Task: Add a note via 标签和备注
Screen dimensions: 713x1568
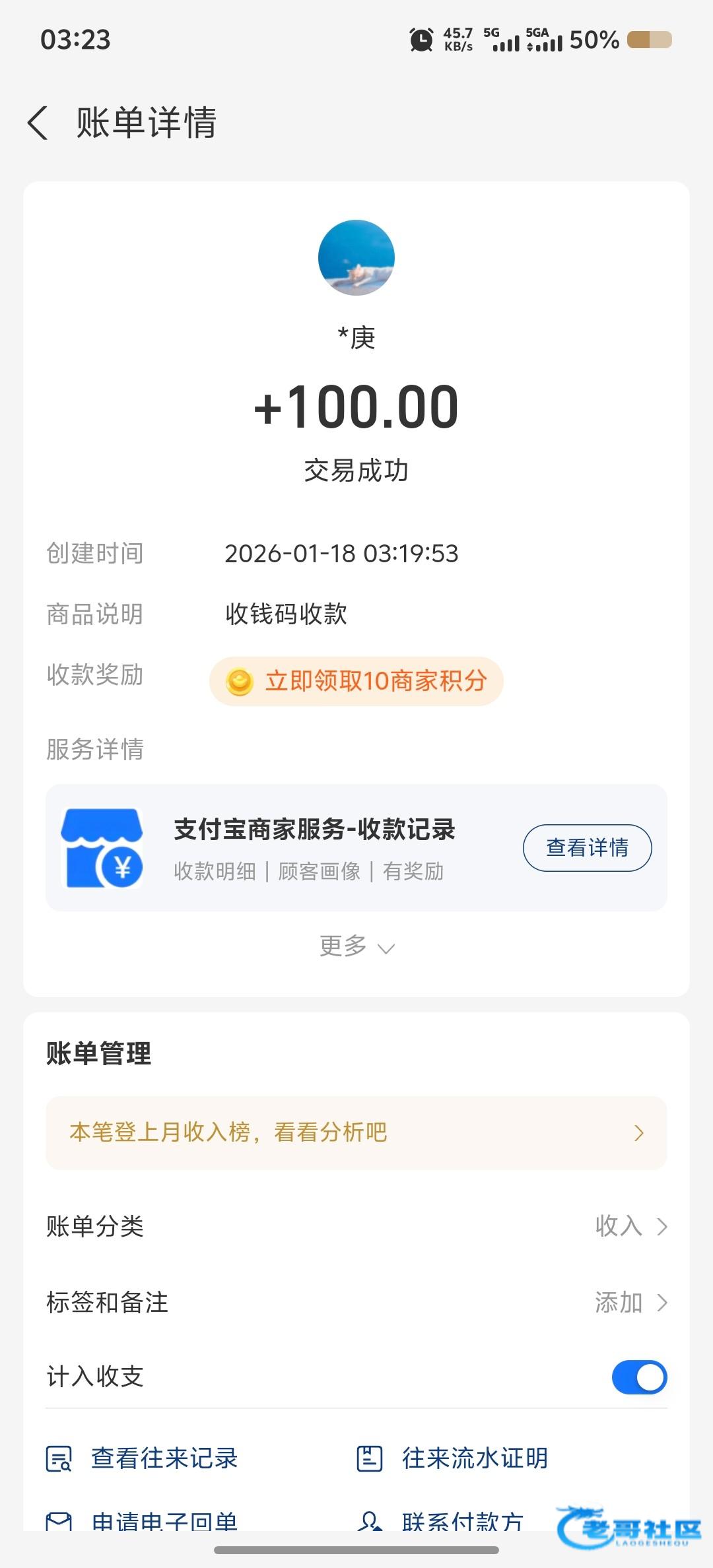Action: (x=356, y=1303)
